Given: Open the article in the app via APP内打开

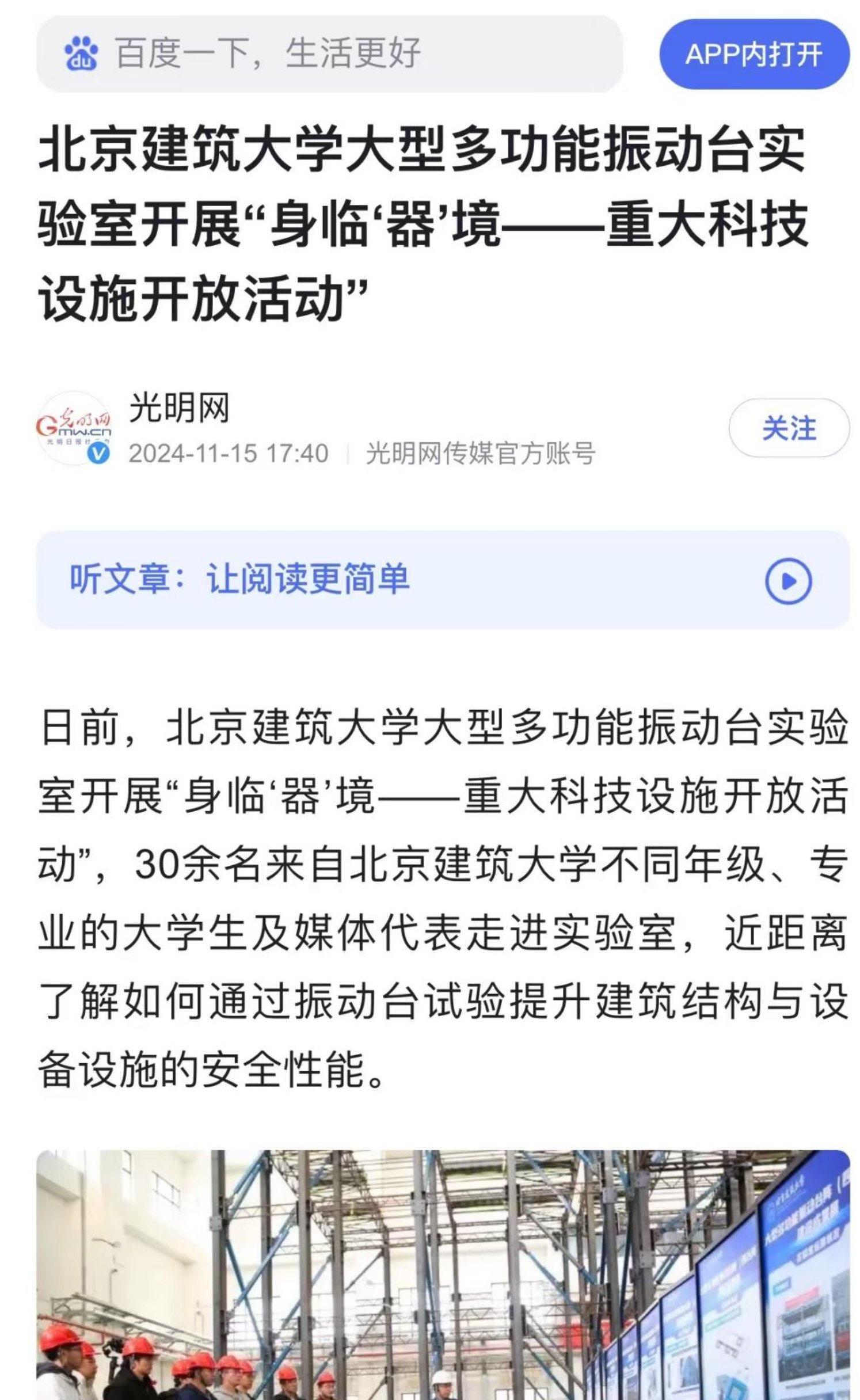Looking at the screenshot, I should 754,55.
